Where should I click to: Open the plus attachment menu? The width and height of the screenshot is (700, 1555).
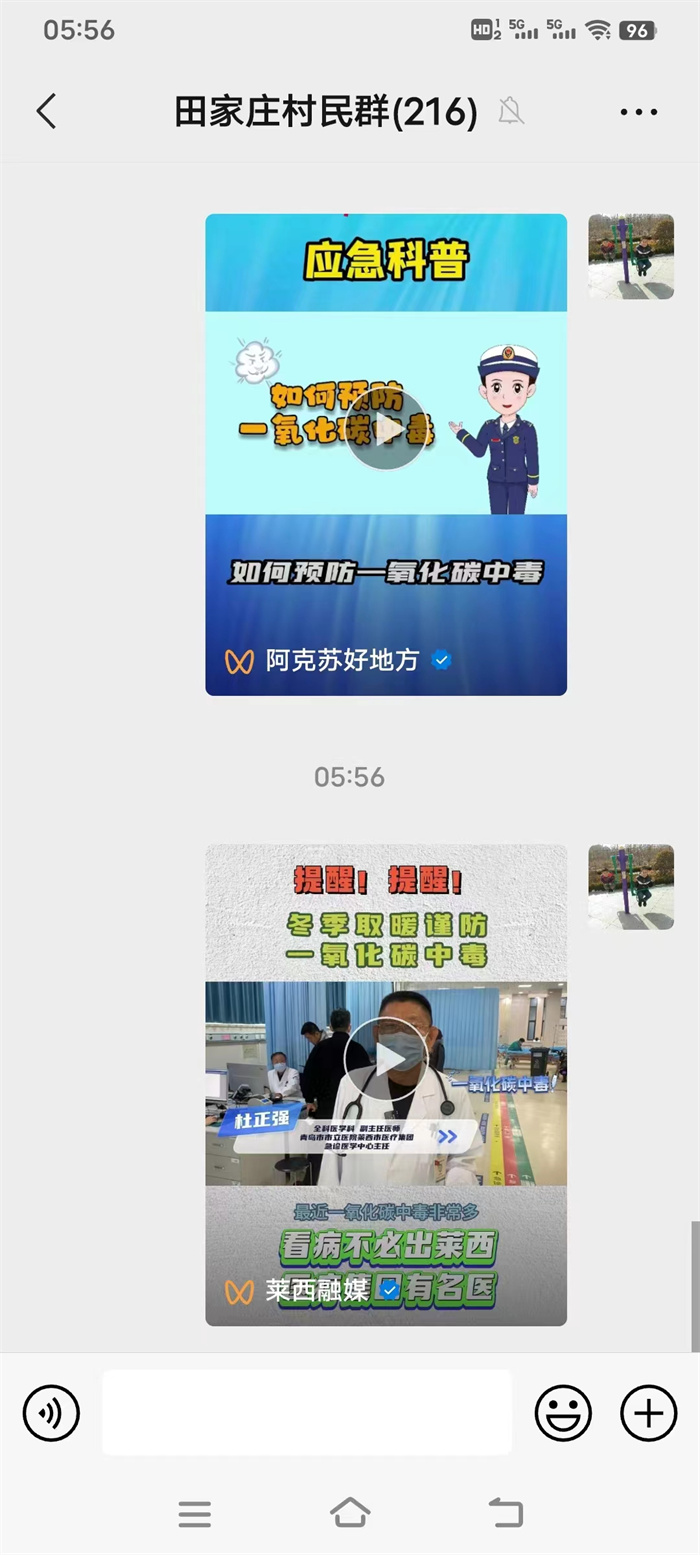coord(649,1413)
